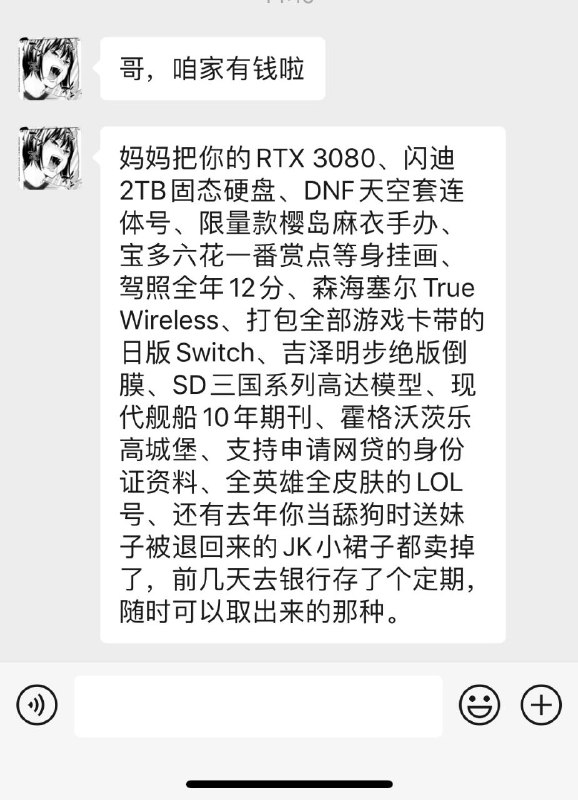This screenshot has width=578, height=800.
Task: Open the plus attachments menu
Action: 541,705
